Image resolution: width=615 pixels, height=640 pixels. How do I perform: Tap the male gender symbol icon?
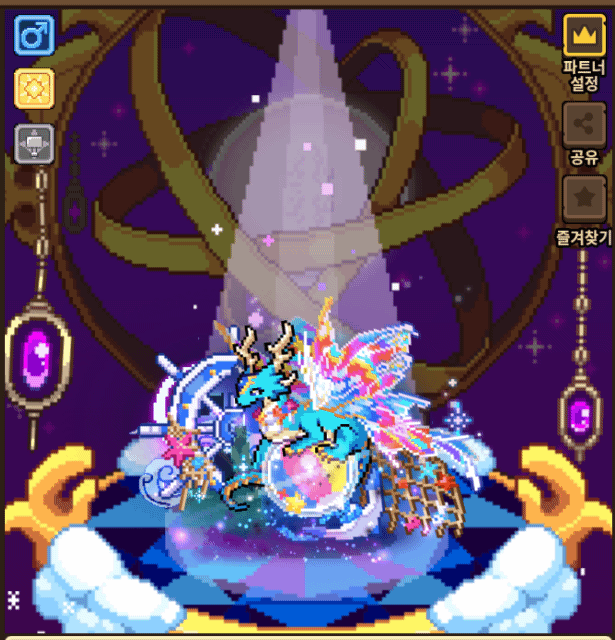(34, 36)
